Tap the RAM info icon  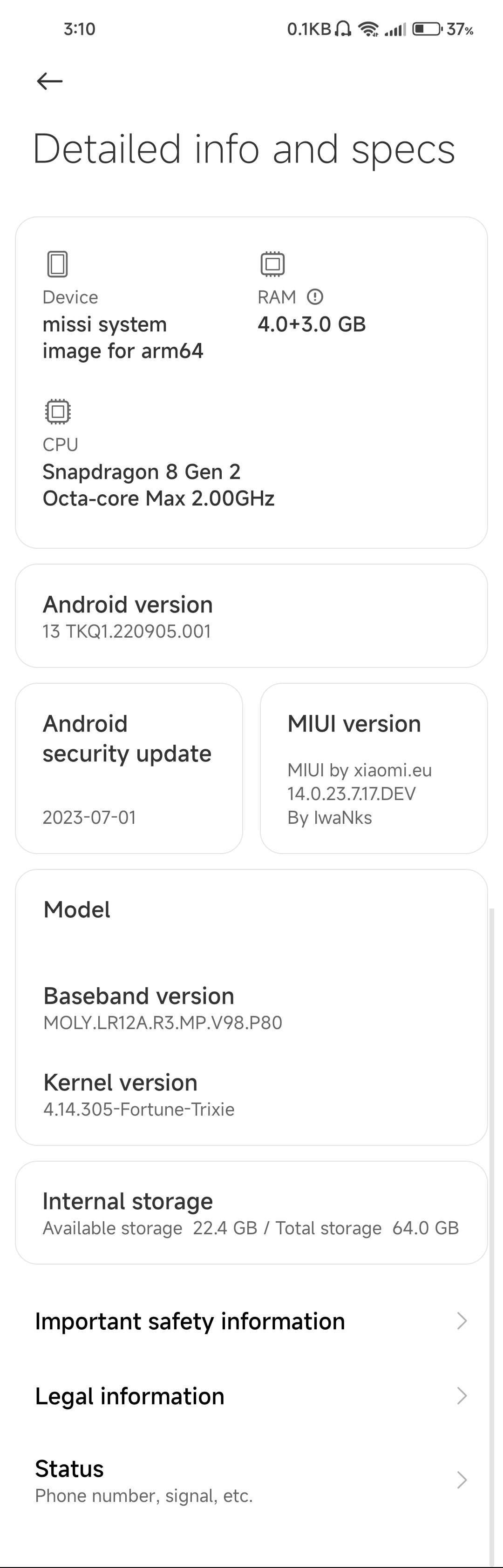click(x=315, y=297)
